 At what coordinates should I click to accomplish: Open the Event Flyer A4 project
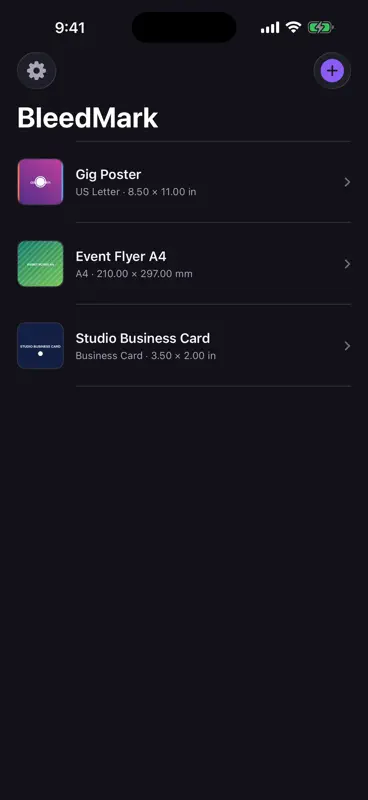click(184, 264)
